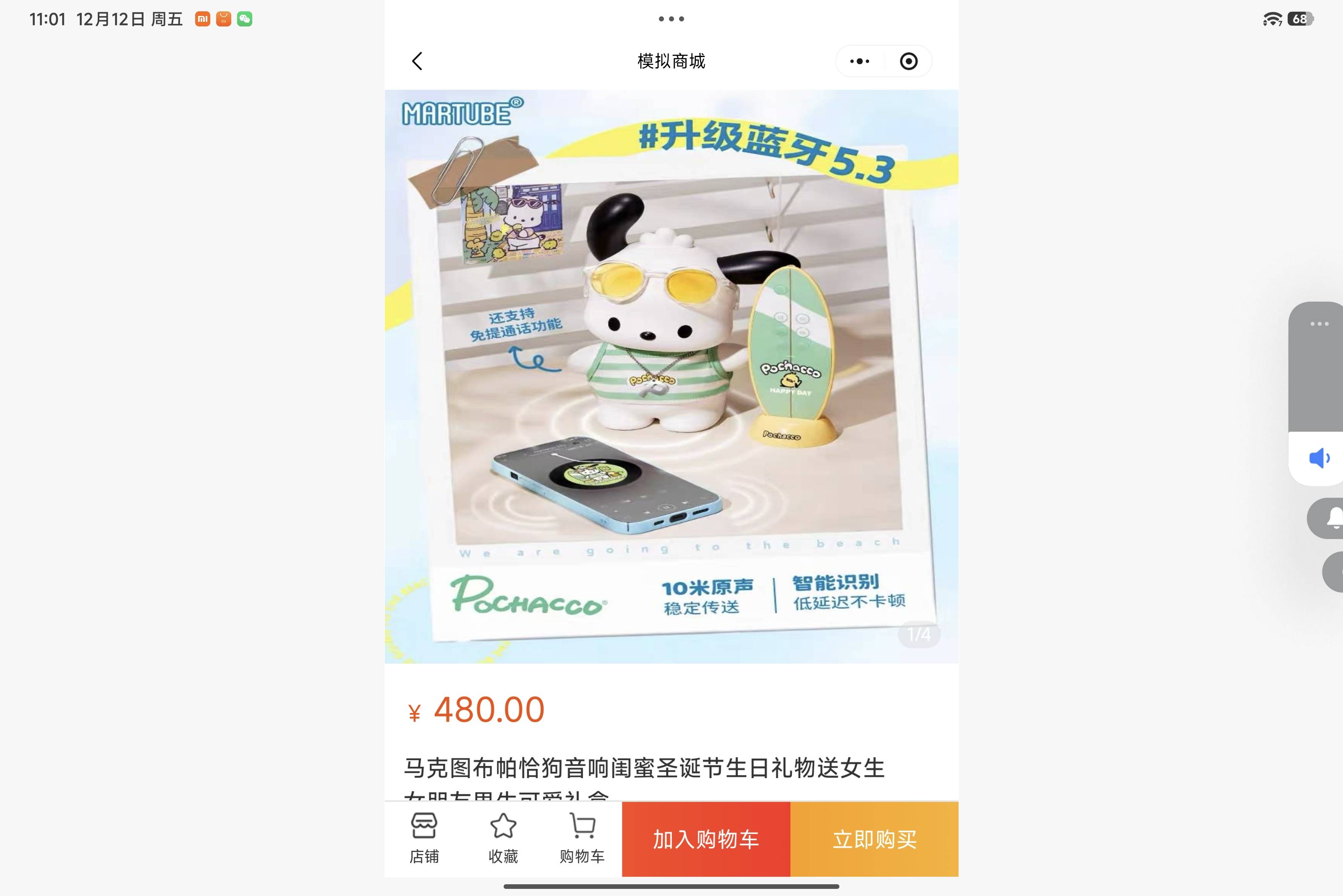The image size is (1343, 896).
Task: Tap the blue volume speaker icon
Action: tap(1319, 458)
